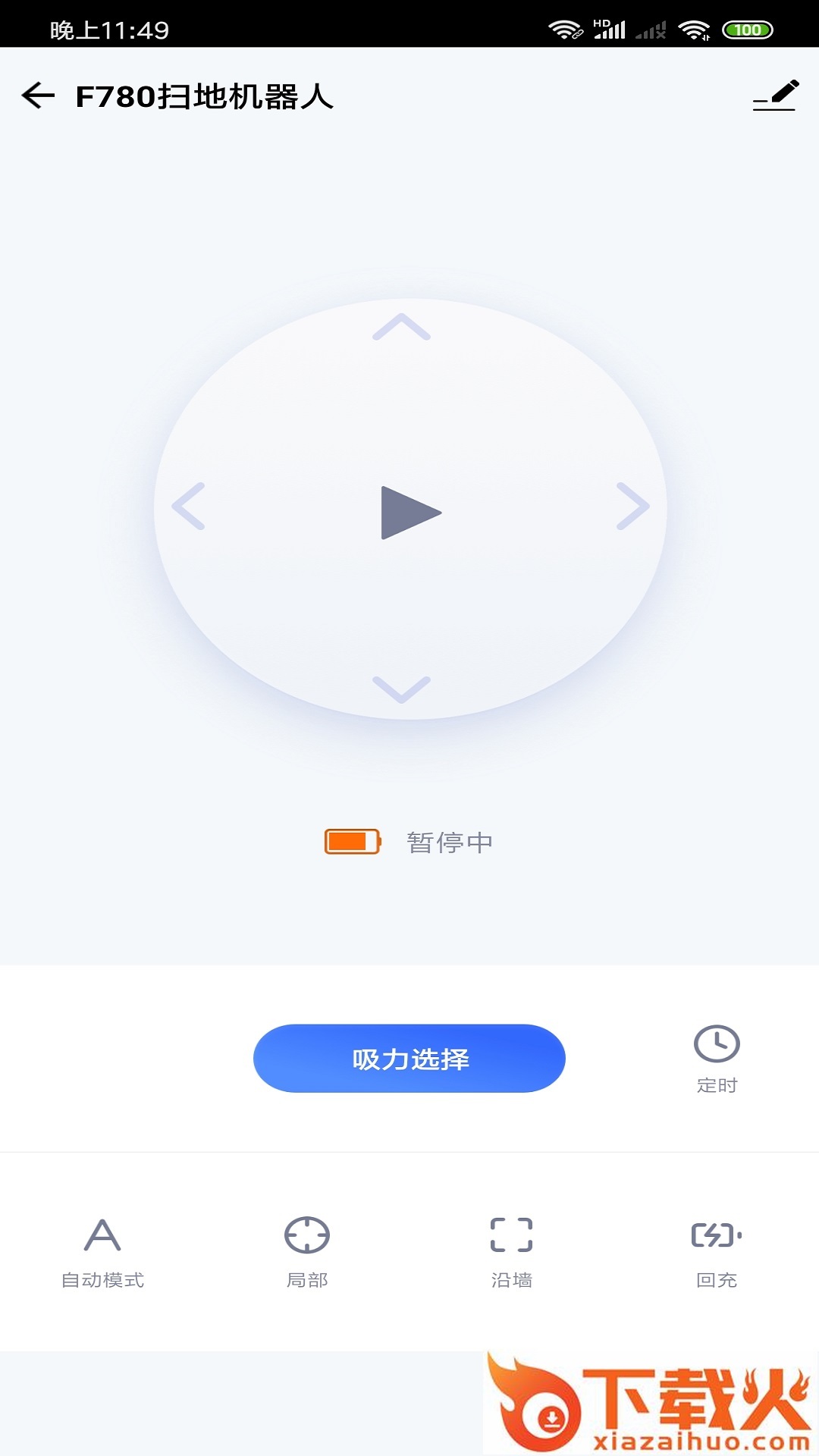Viewport: 819px width, 1456px height.
Task: Tap the edit pencil icon
Action: [775, 96]
